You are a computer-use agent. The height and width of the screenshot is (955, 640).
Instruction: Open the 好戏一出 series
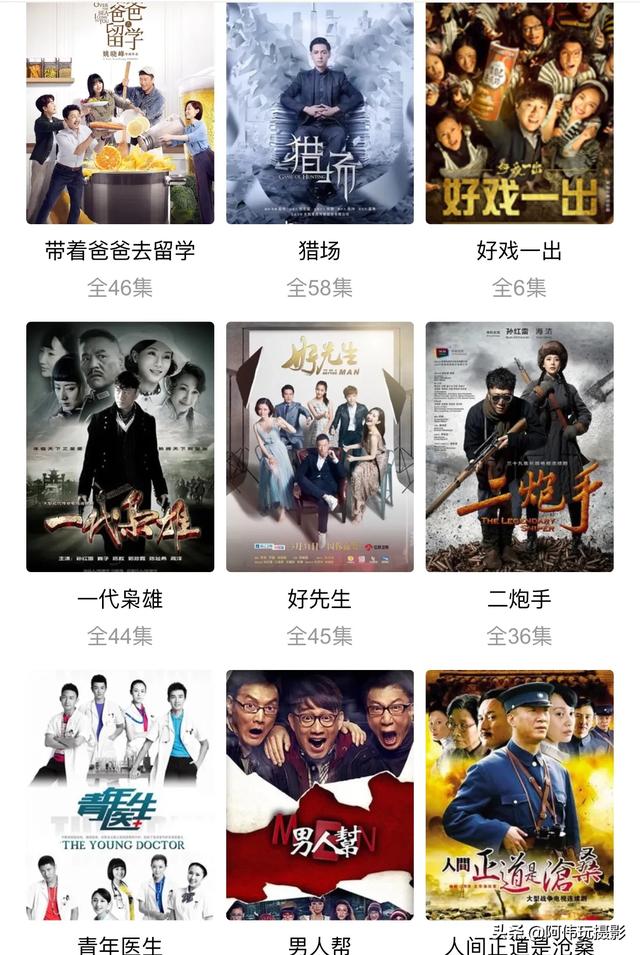pyautogui.click(x=519, y=113)
